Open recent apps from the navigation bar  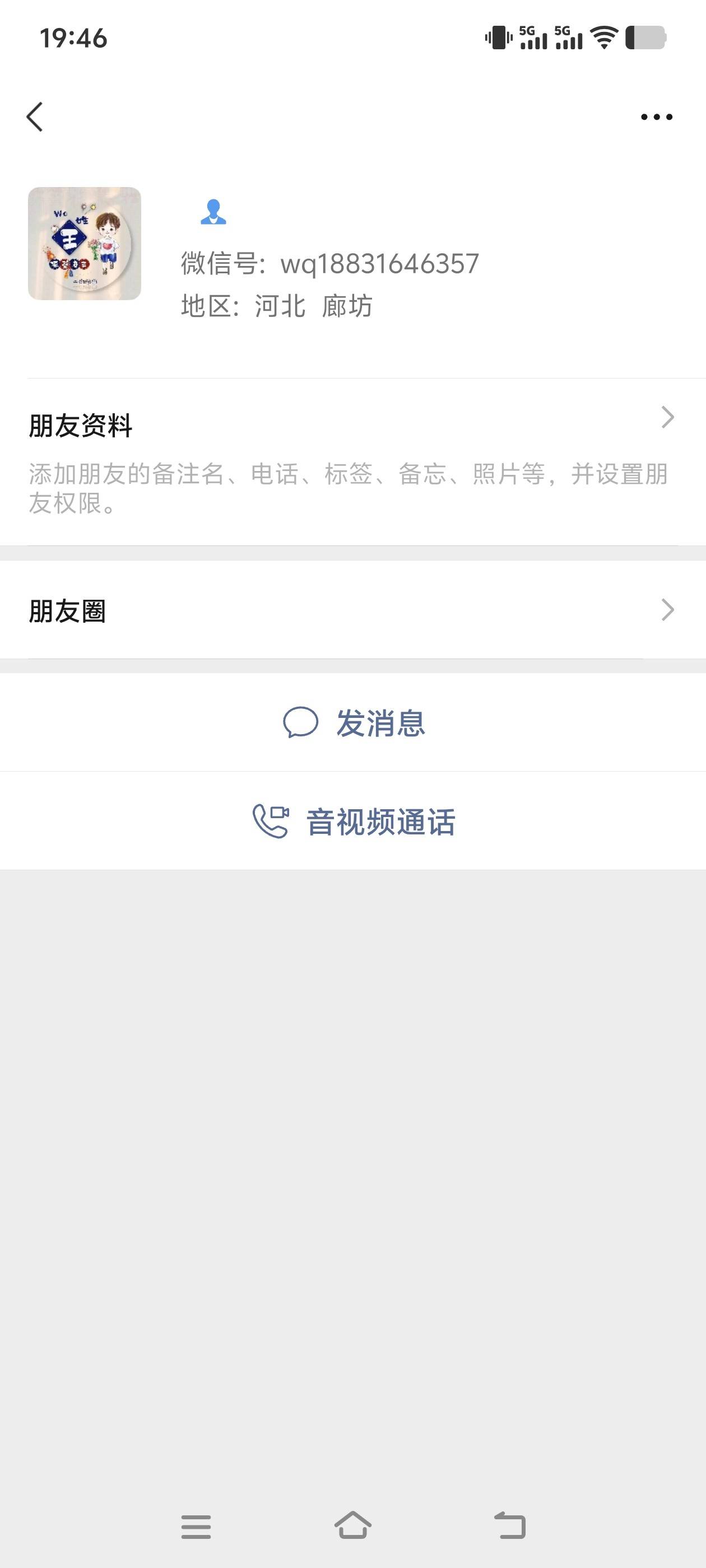point(196,1527)
